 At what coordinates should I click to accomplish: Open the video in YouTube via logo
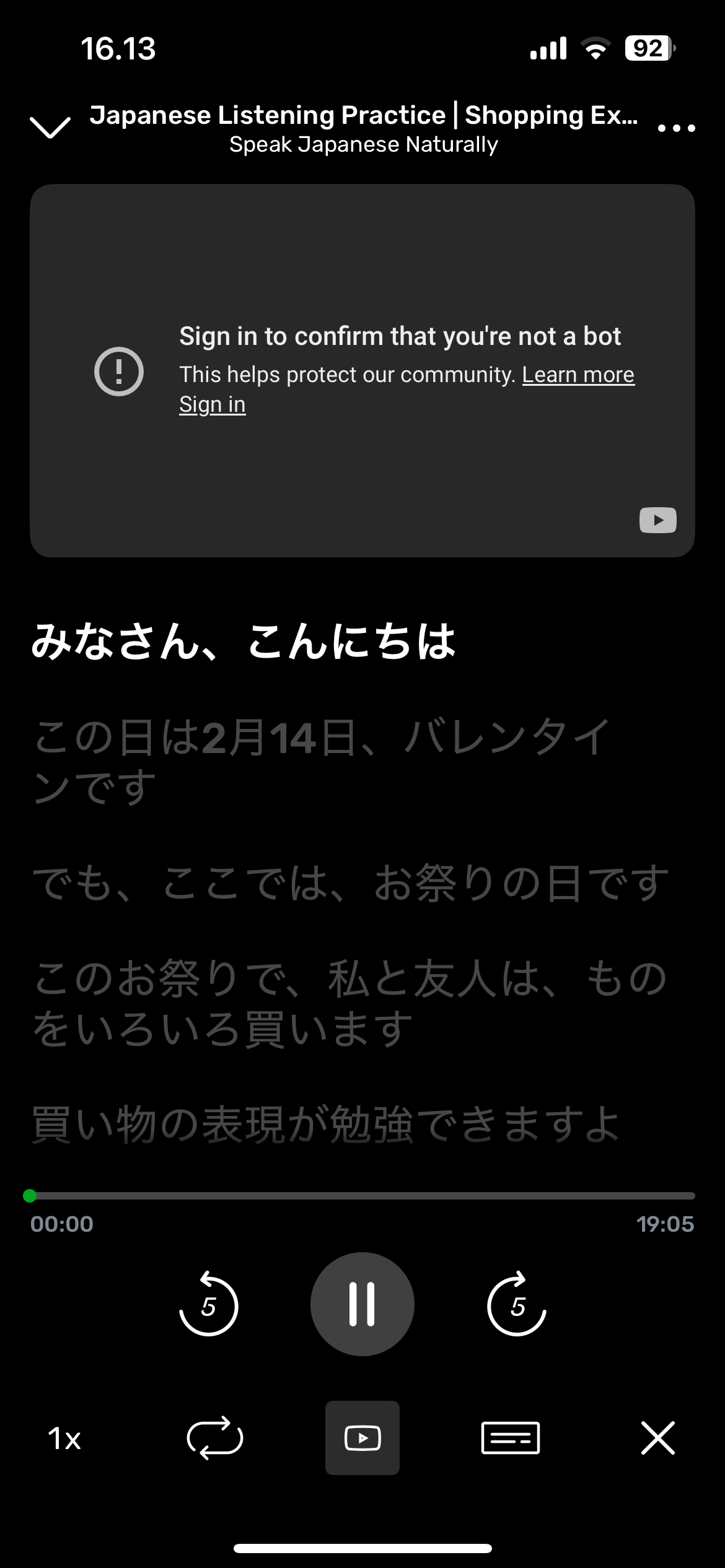click(x=657, y=520)
